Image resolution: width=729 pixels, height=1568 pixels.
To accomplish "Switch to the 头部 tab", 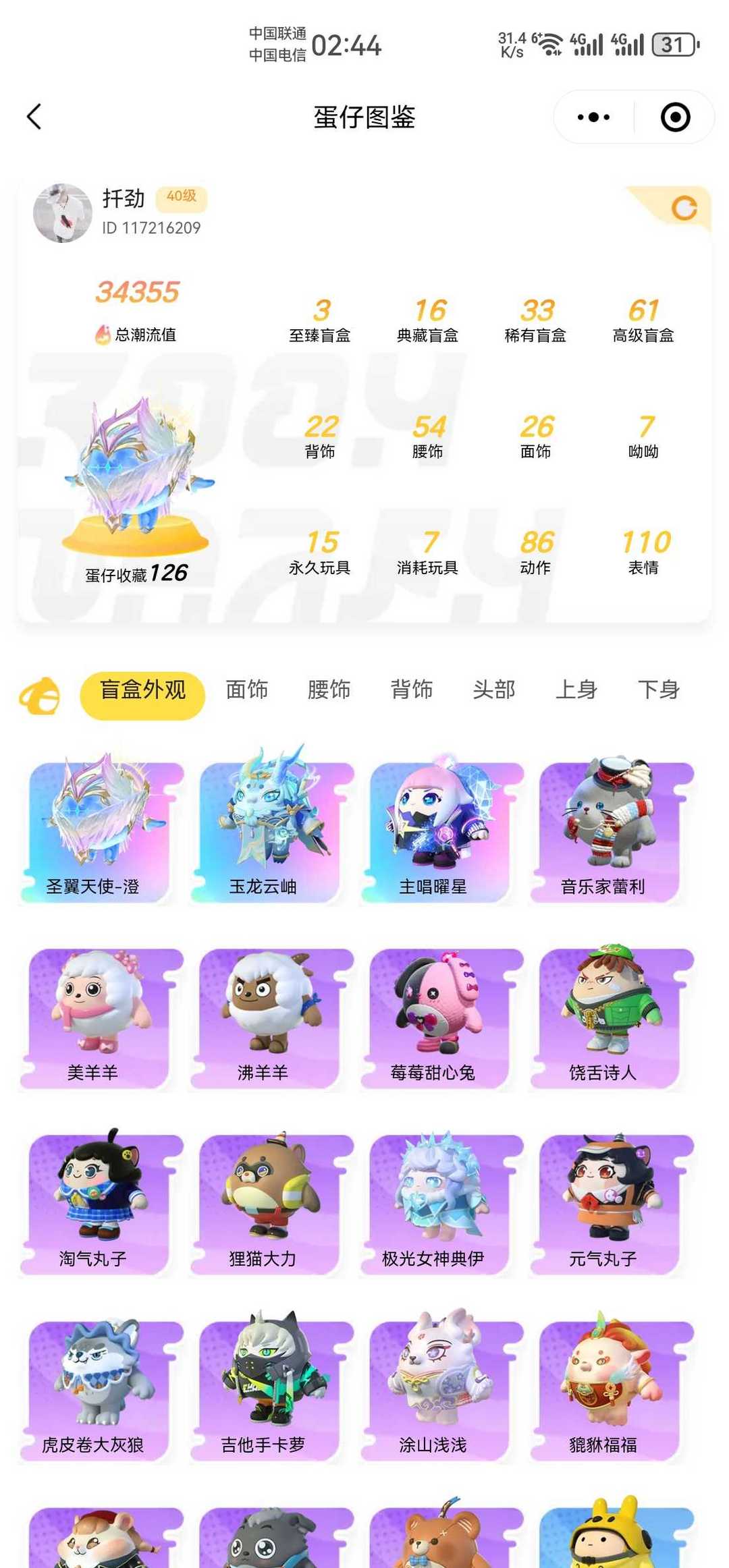I will (493, 690).
